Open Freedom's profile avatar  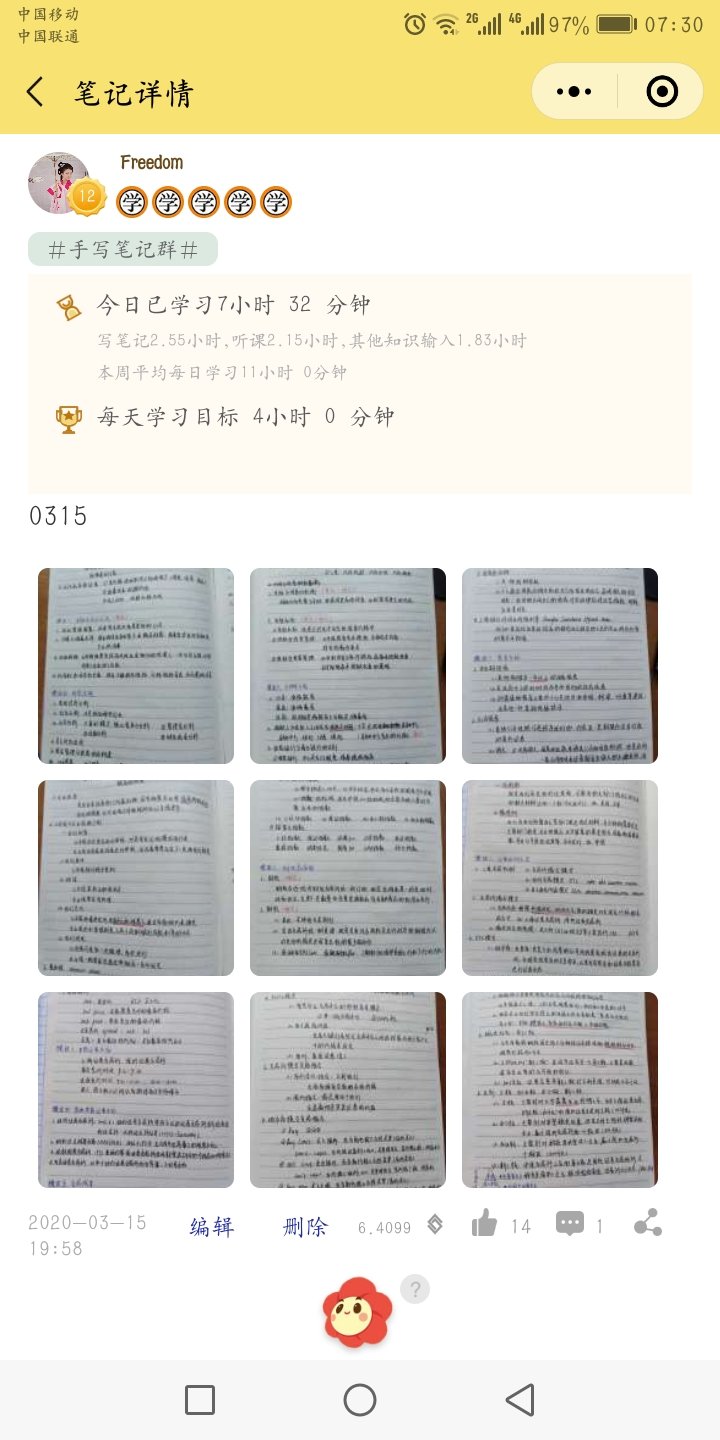(x=60, y=184)
